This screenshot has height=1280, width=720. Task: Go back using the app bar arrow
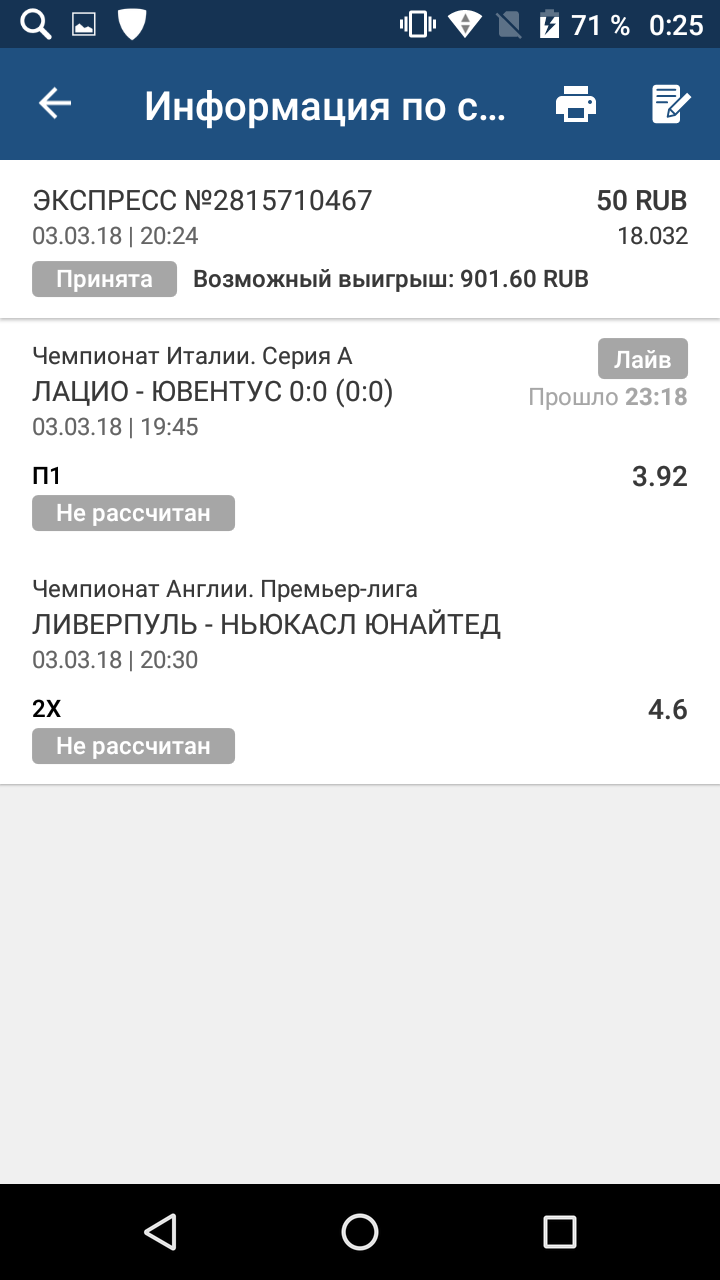point(55,104)
